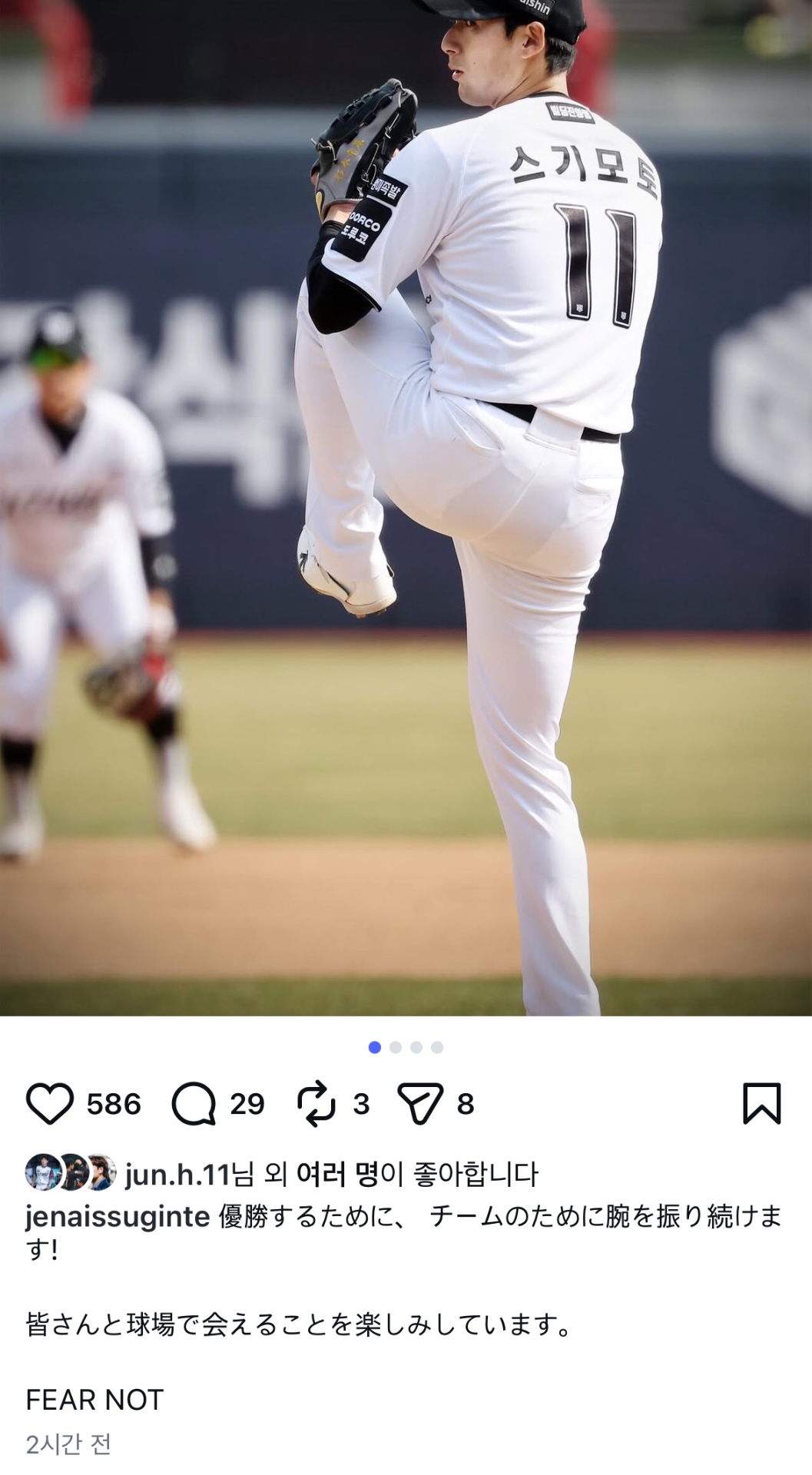The width and height of the screenshot is (812, 1475).
Task: Open the baseball pitcher photo
Action: click(406, 507)
